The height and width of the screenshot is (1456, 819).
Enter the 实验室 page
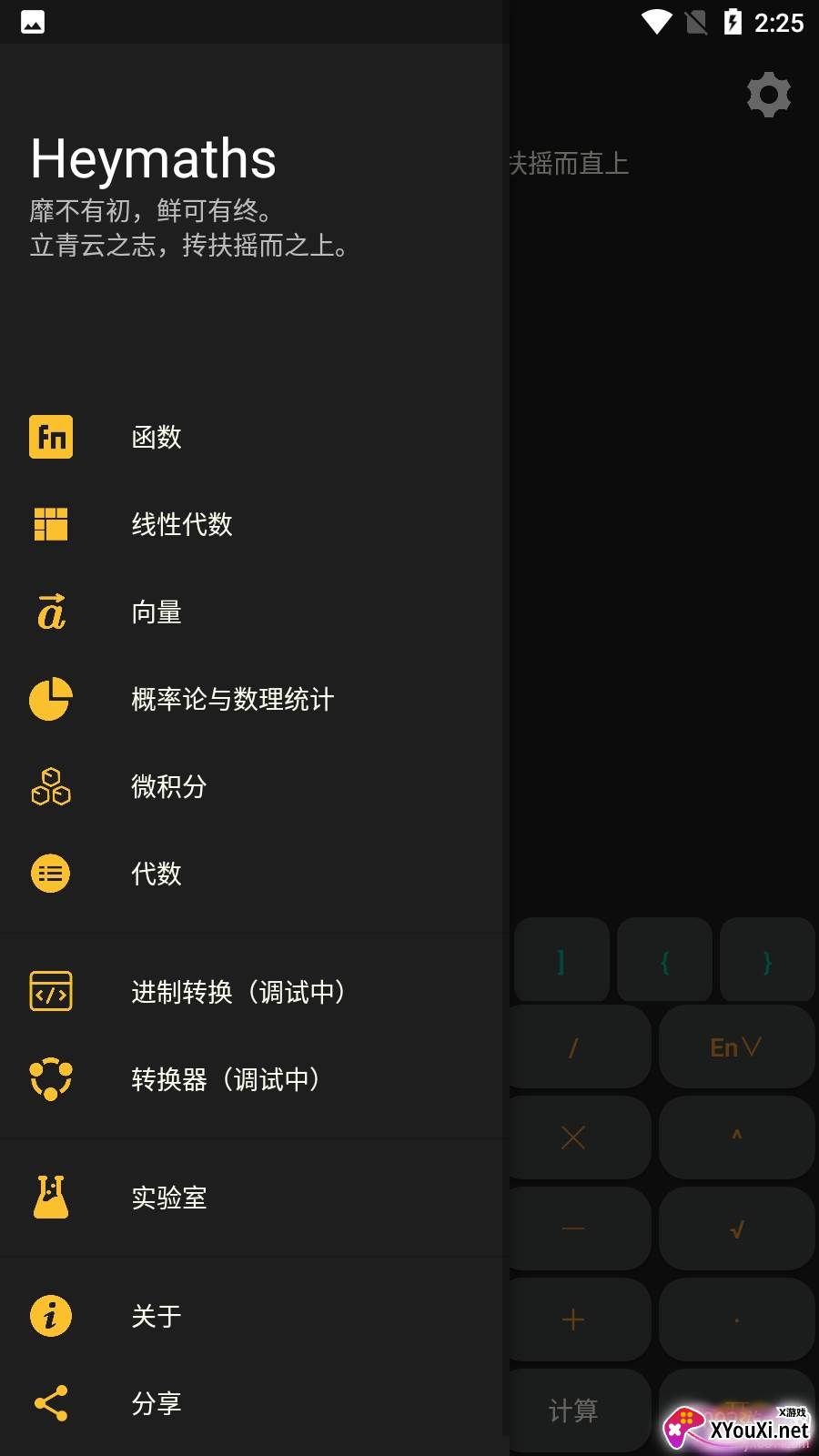click(169, 1198)
